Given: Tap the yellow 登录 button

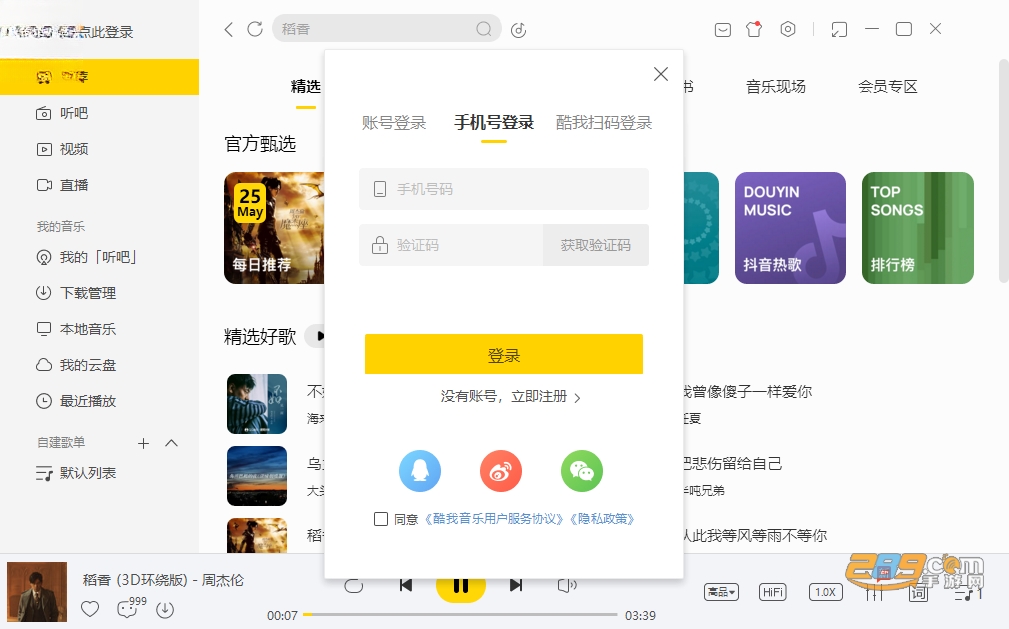Looking at the screenshot, I should pos(504,354).
